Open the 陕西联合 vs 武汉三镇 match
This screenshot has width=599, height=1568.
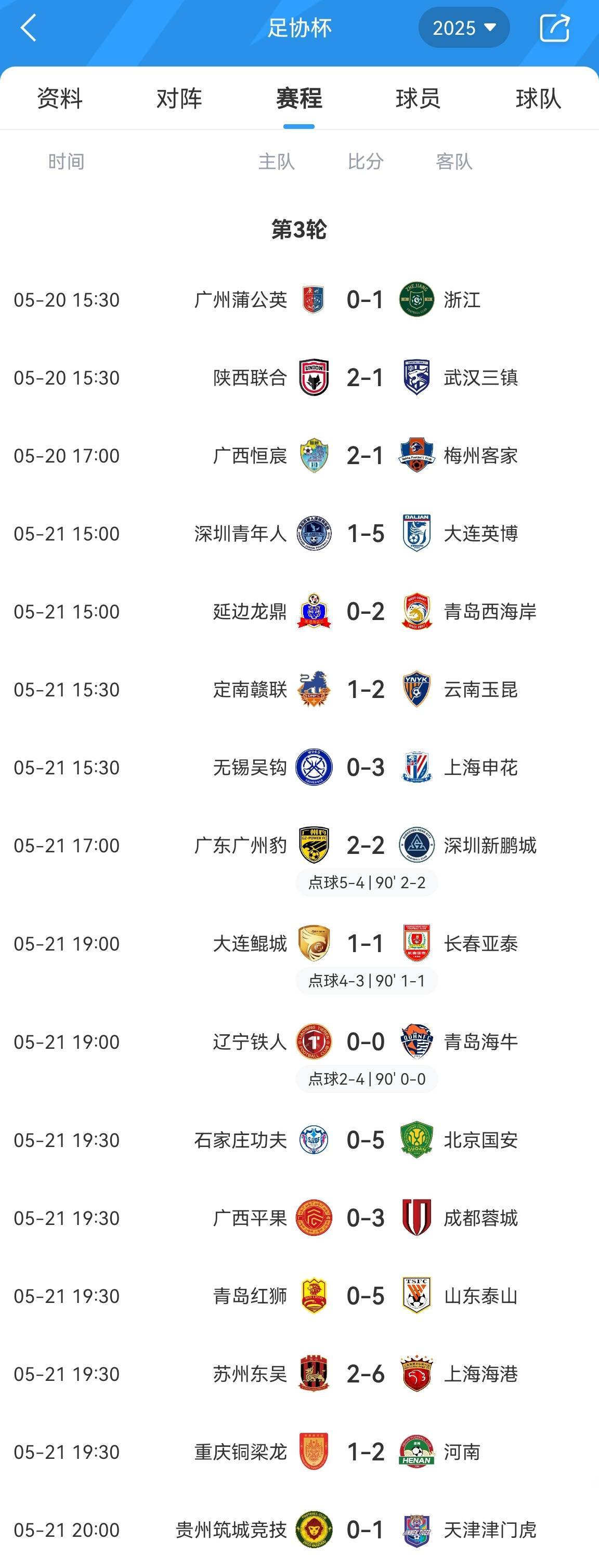pyautogui.click(x=364, y=377)
